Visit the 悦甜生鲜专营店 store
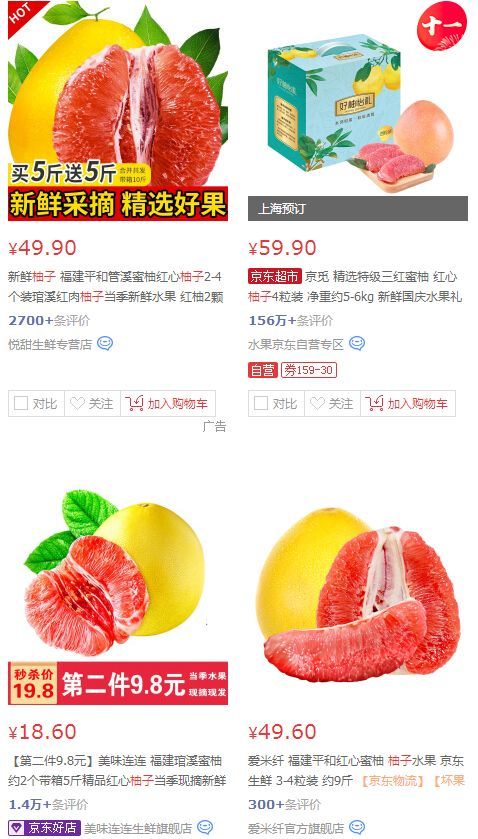478x839 pixels. coord(50,345)
